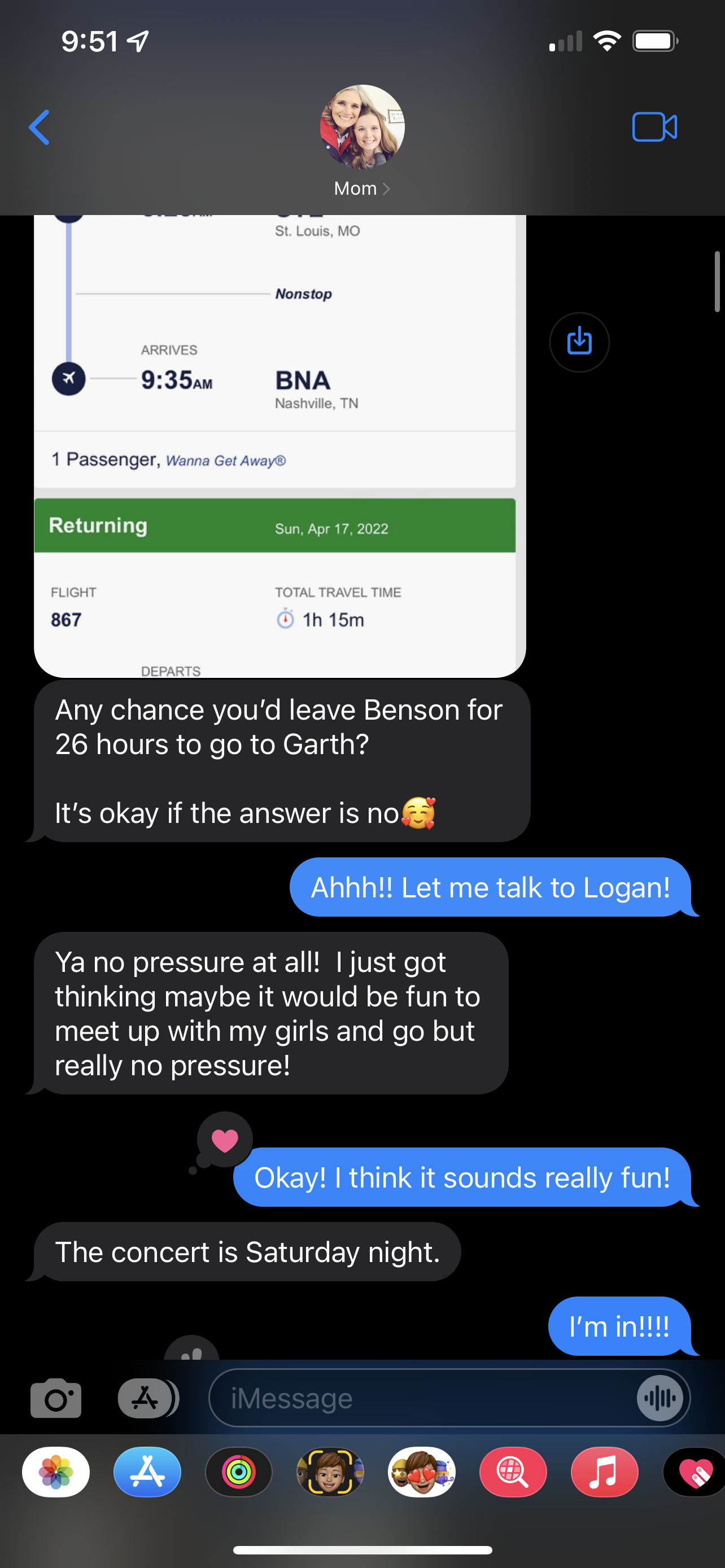Go back to the messages list

pyautogui.click(x=40, y=128)
